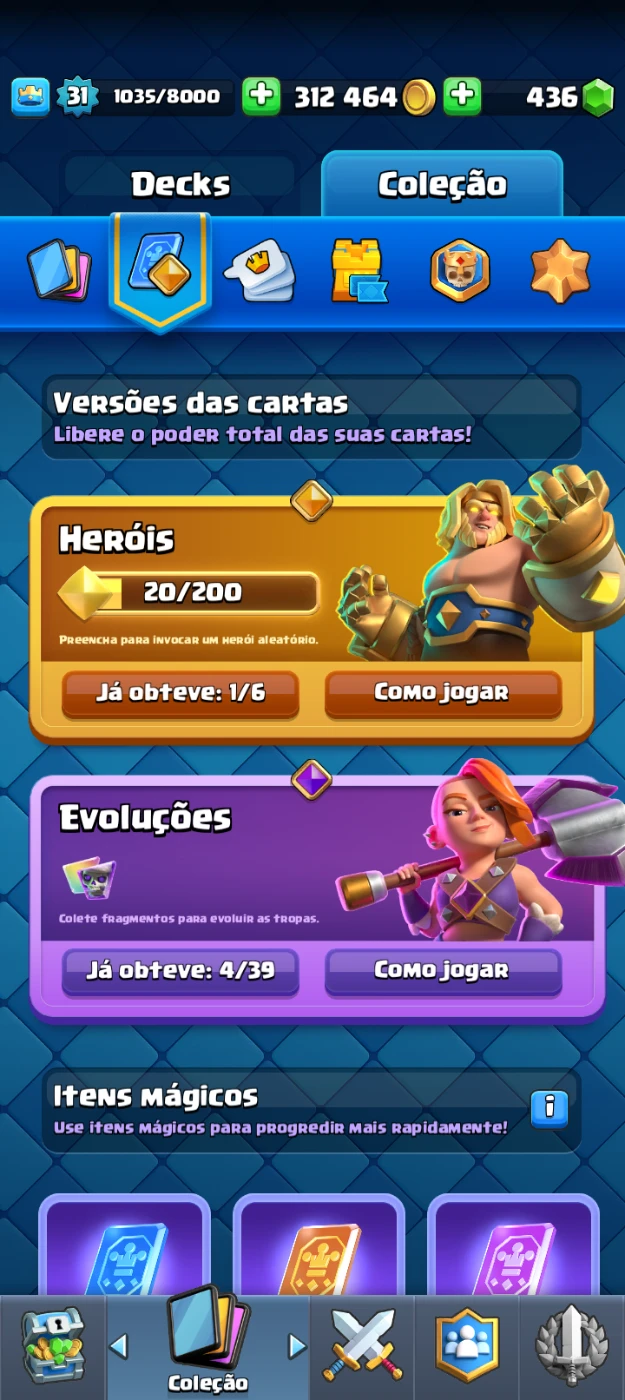Select the blue magic book item
This screenshot has width=625, height=1400.
point(124,1250)
